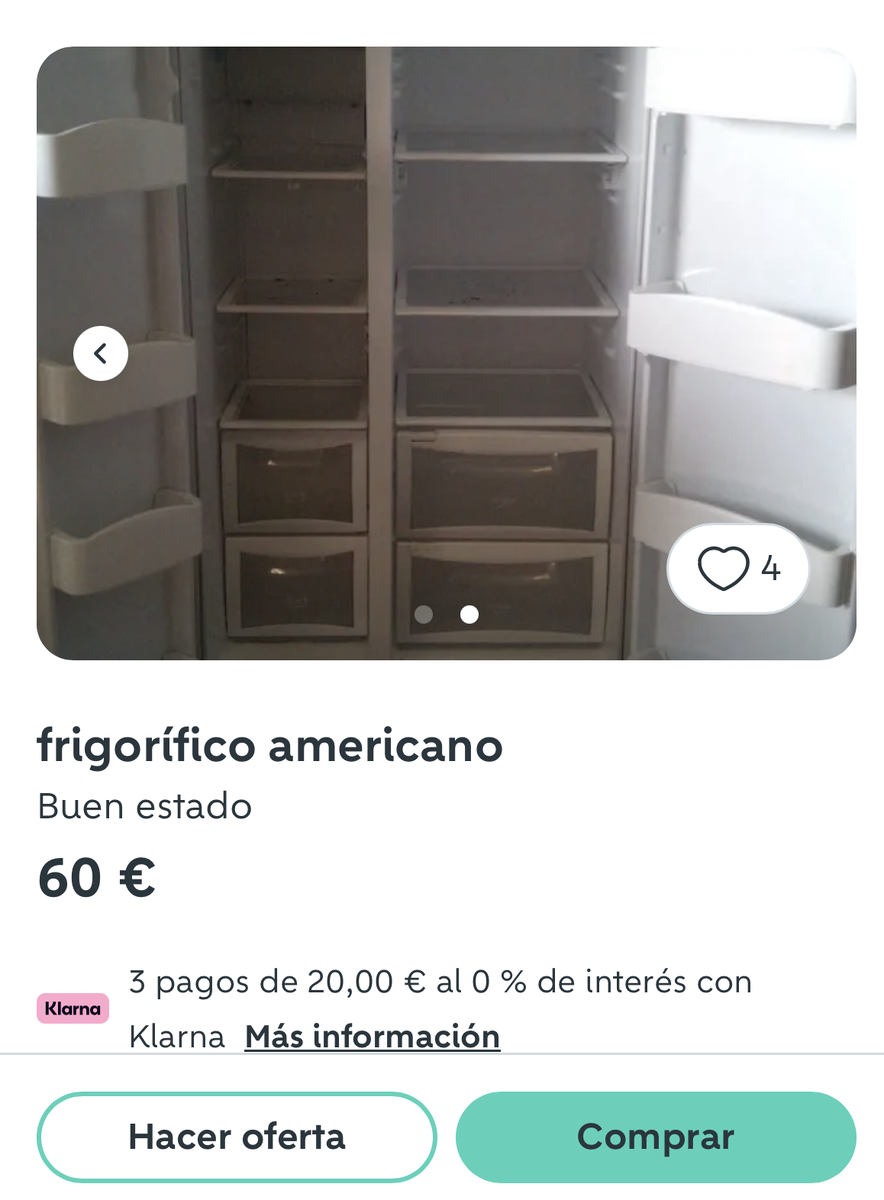Viewport: 884px width, 1200px height.
Task: Open Klarna's Más información link
Action: point(372,1036)
